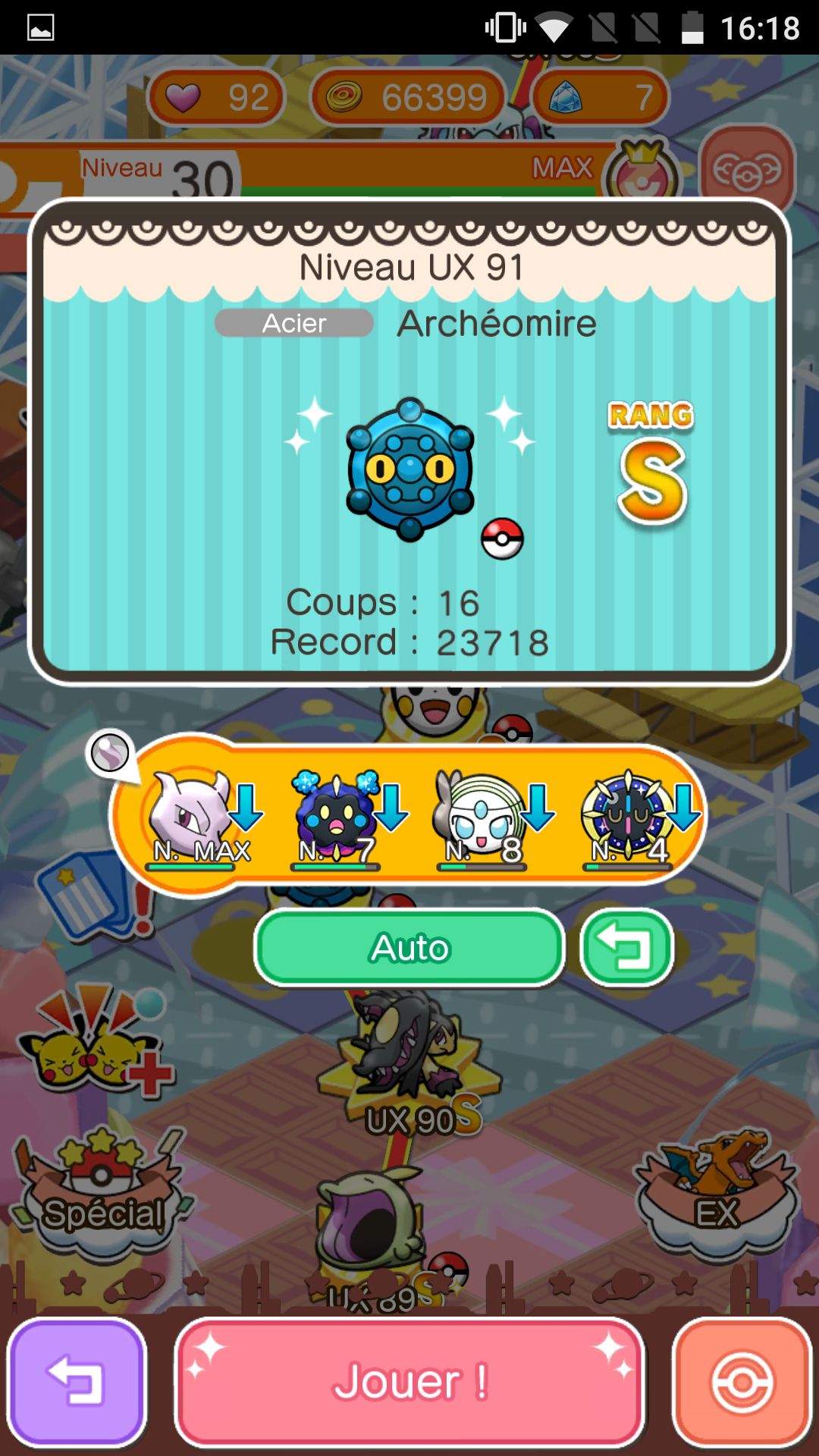Select Cosmog in the team slot
This screenshot has width=819, height=1456.
point(337,817)
